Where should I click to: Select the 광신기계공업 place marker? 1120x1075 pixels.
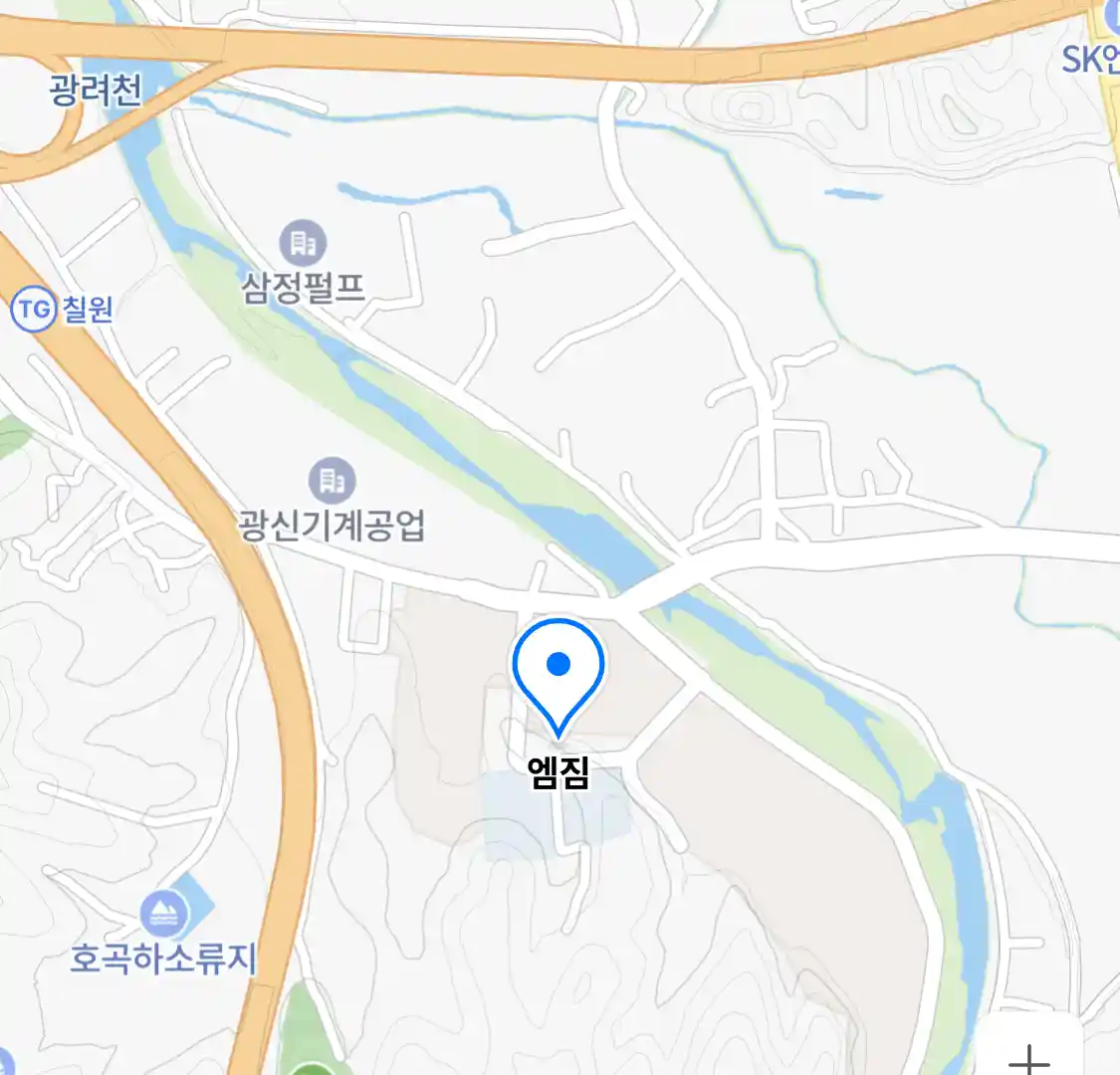pyautogui.click(x=332, y=482)
